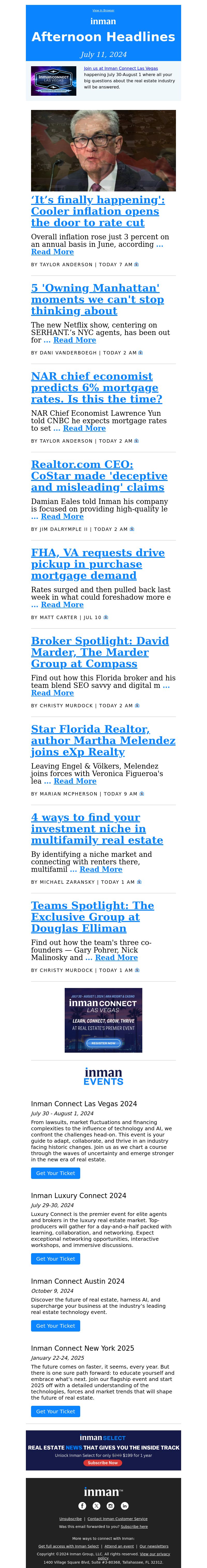
Task: Open the NAR chief economist mortgage rates headline
Action: point(96,388)
